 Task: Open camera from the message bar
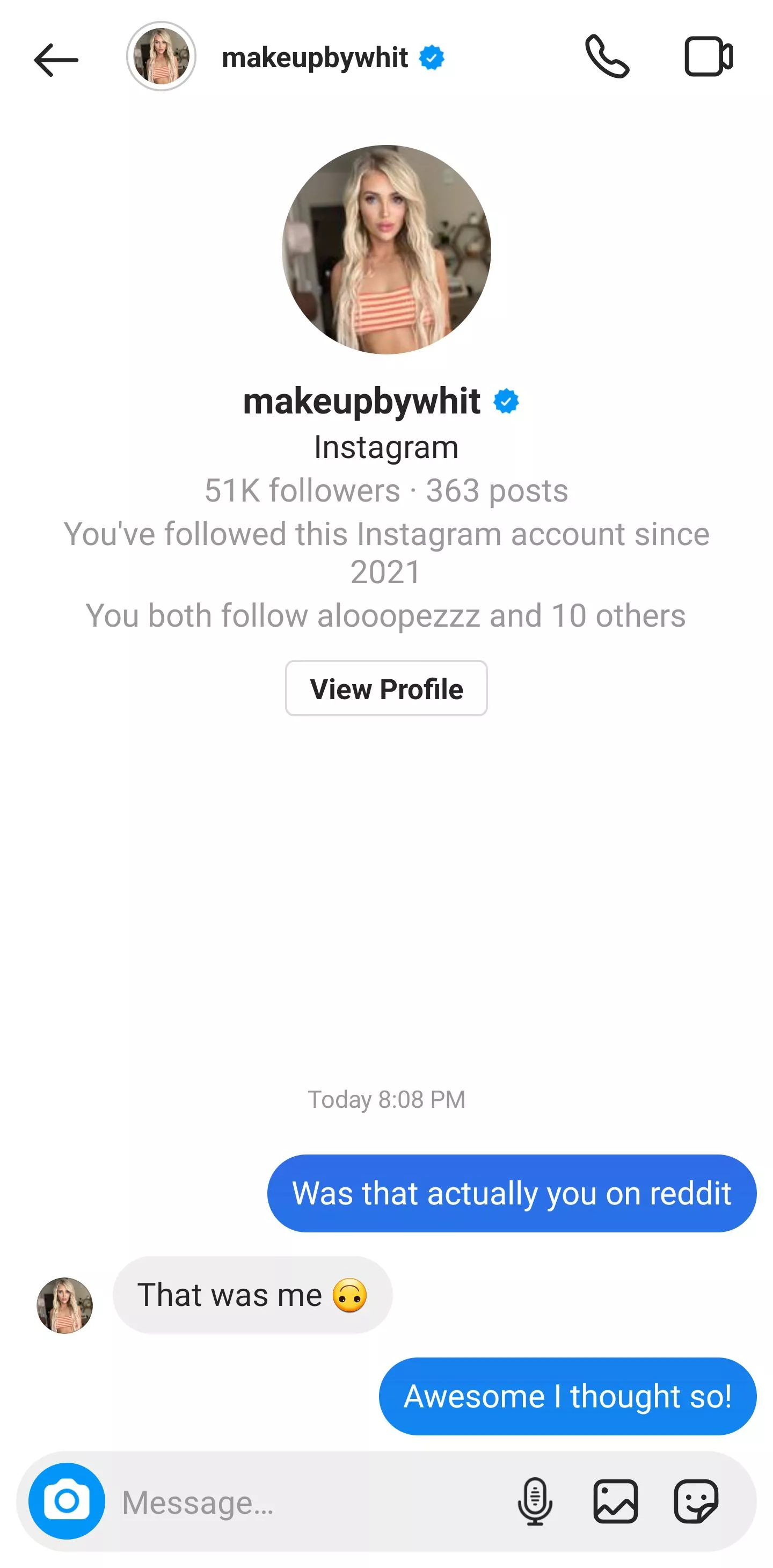pyautogui.click(x=67, y=1501)
